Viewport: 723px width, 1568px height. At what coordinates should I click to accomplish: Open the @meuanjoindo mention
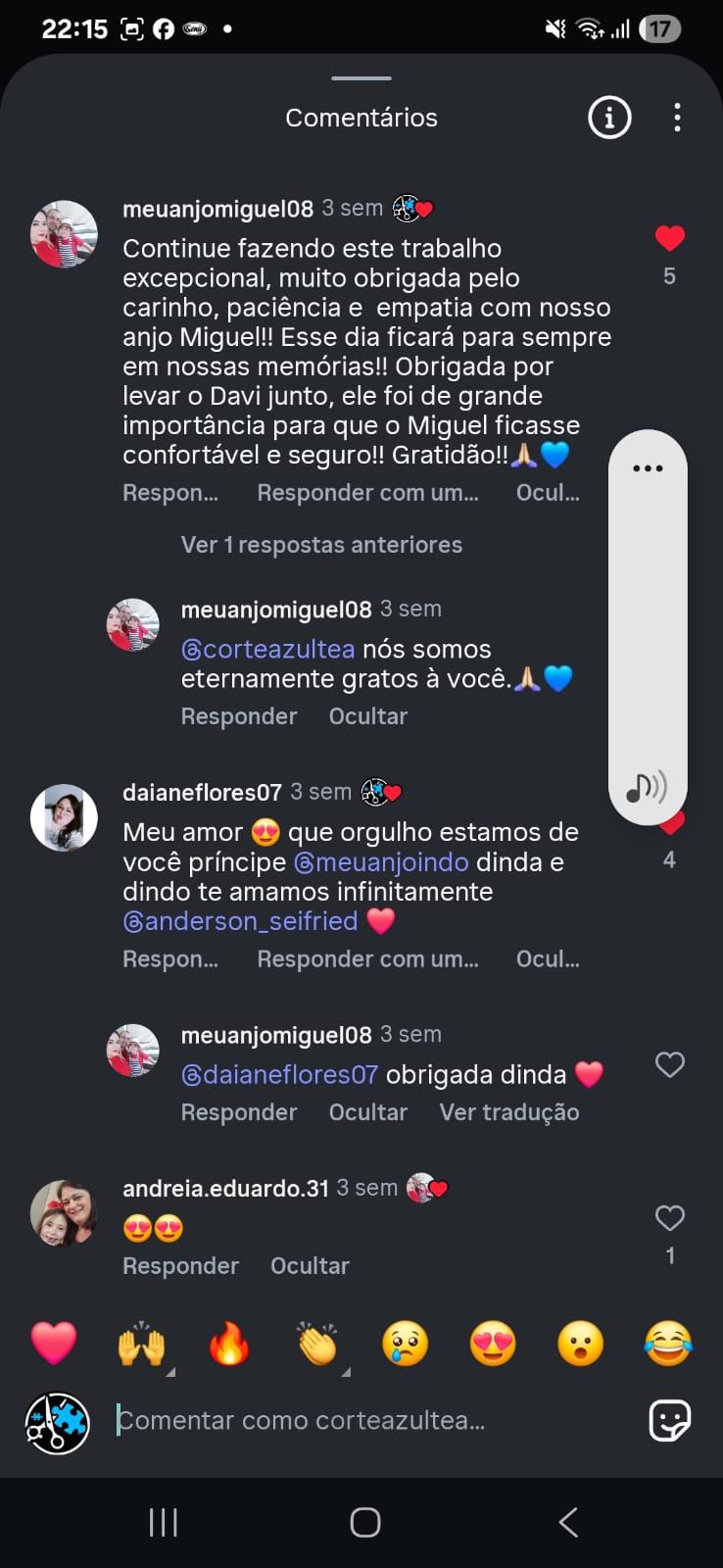(381, 862)
